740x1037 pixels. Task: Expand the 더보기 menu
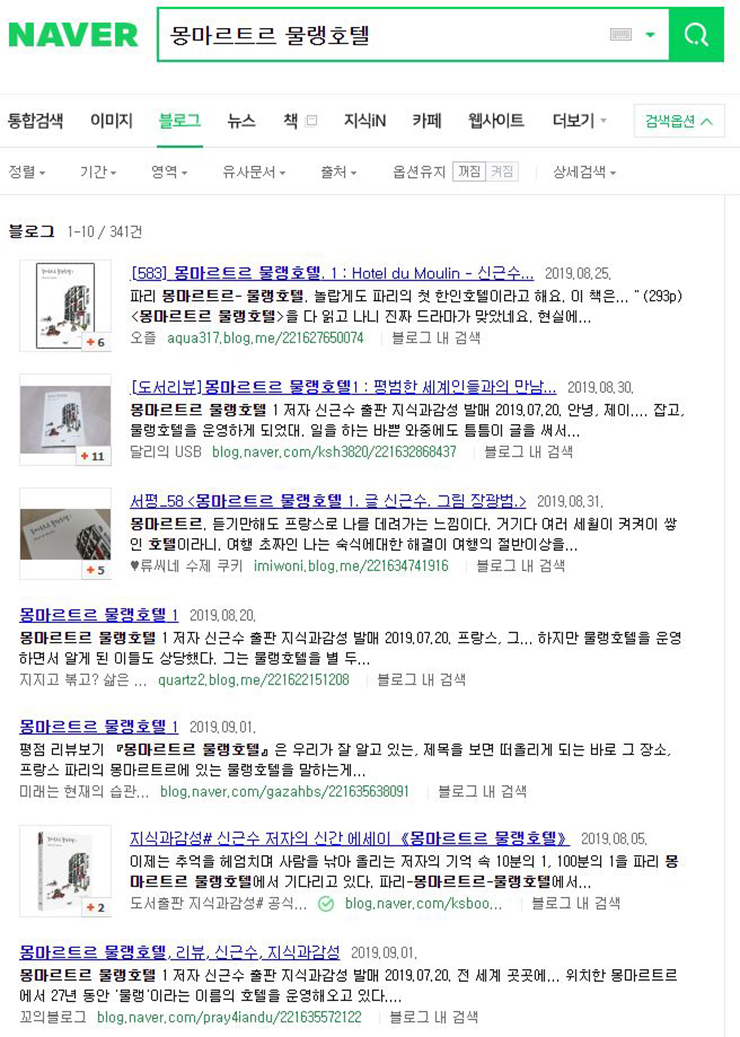(579, 121)
